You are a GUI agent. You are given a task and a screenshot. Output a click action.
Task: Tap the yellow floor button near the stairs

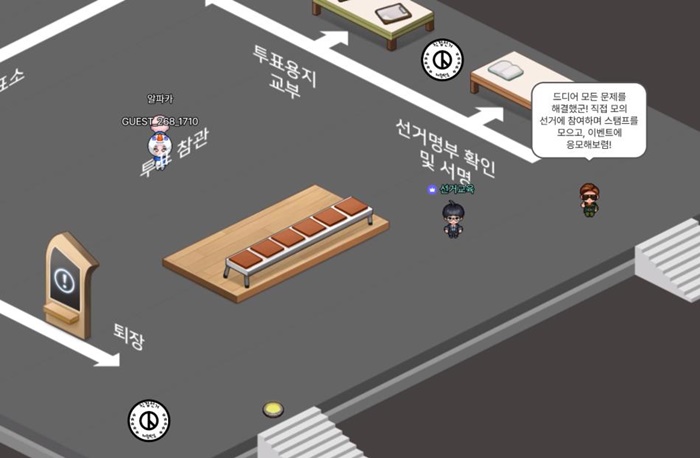tap(271, 409)
